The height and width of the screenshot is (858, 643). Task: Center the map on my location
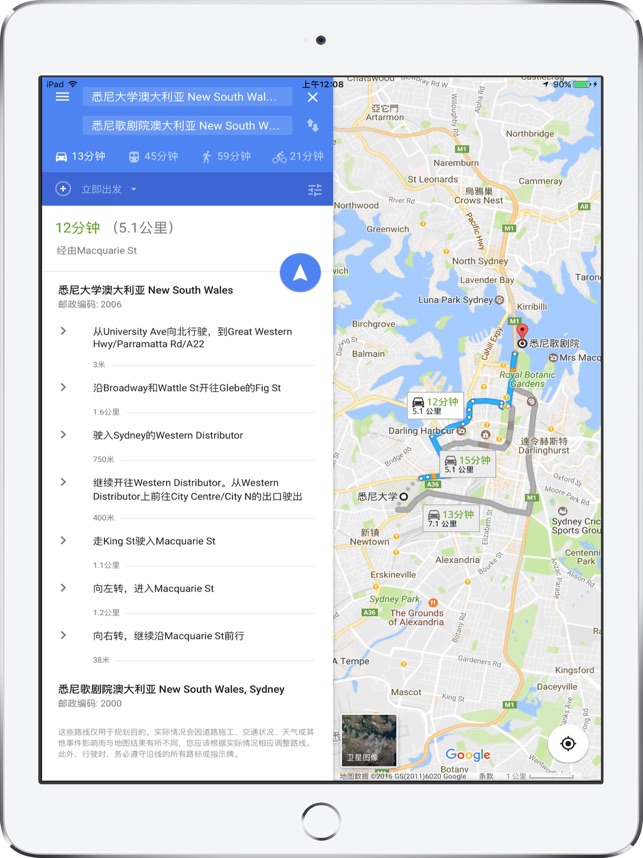568,743
